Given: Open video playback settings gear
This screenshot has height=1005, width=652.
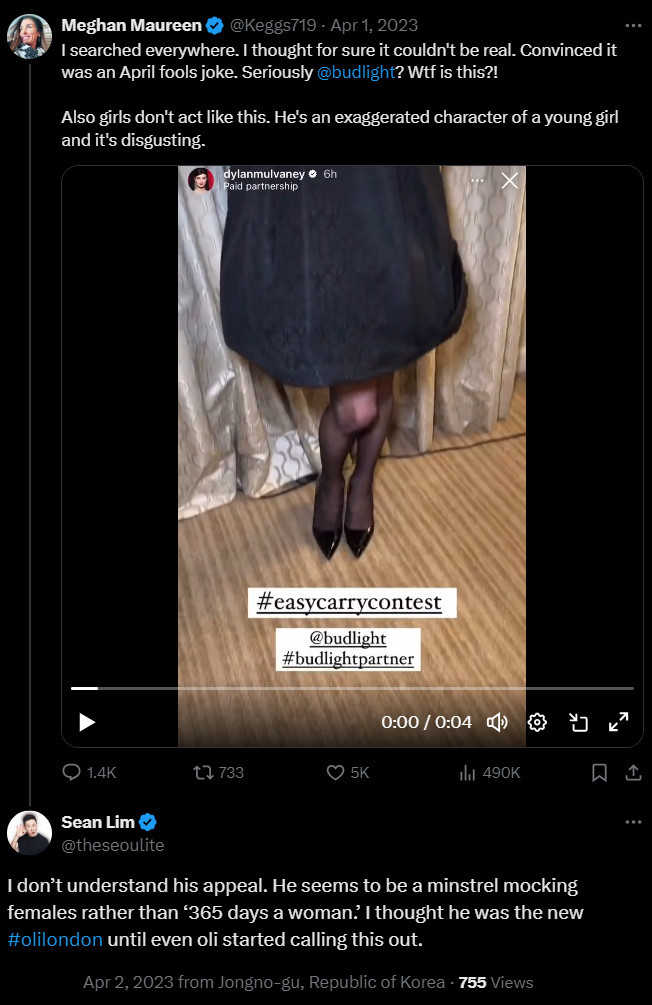Looking at the screenshot, I should [x=537, y=721].
